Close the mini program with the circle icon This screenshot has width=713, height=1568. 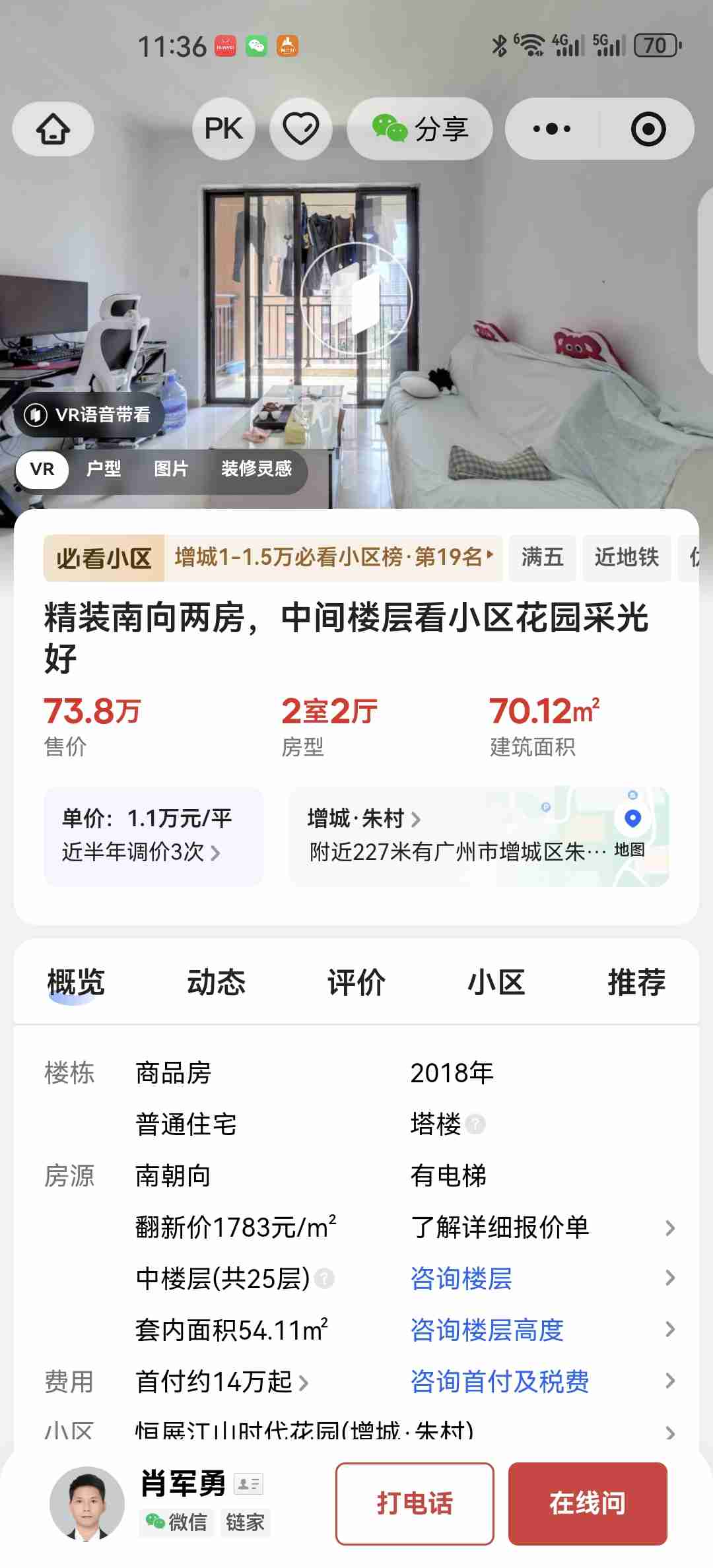coord(648,129)
